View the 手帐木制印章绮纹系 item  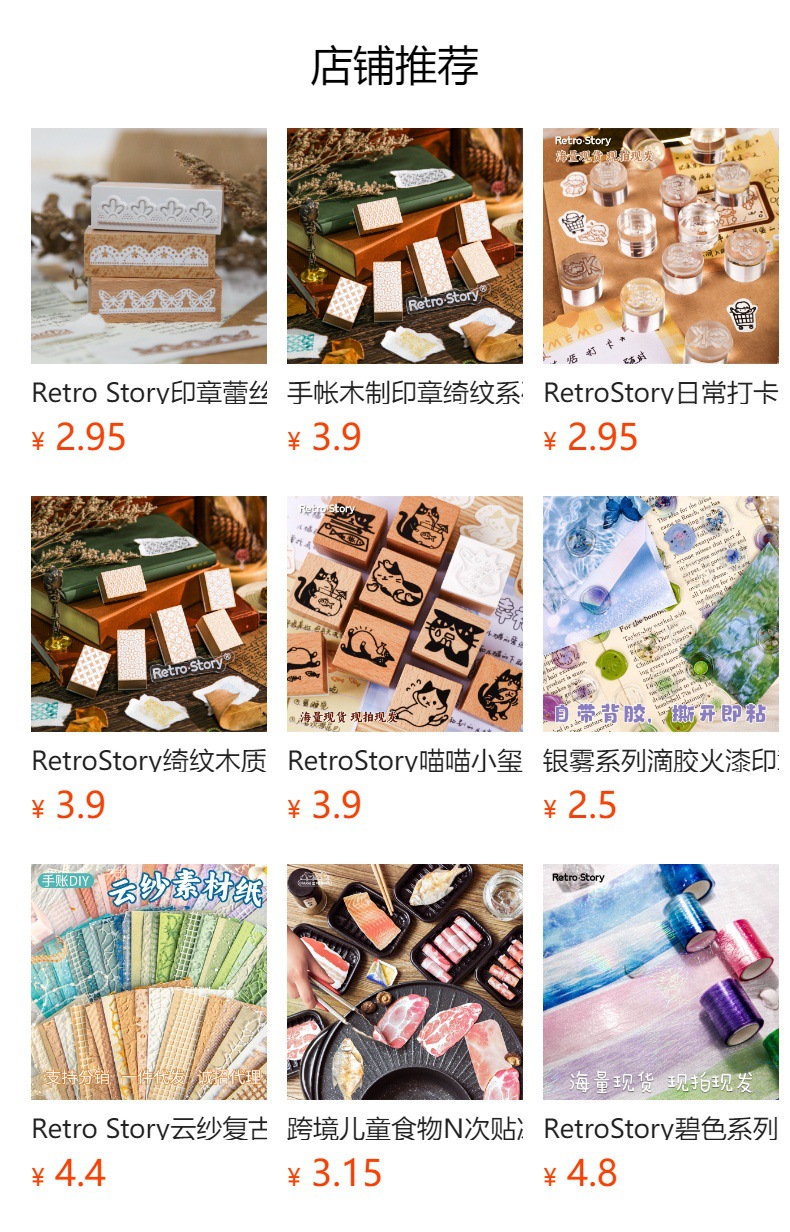point(405,292)
